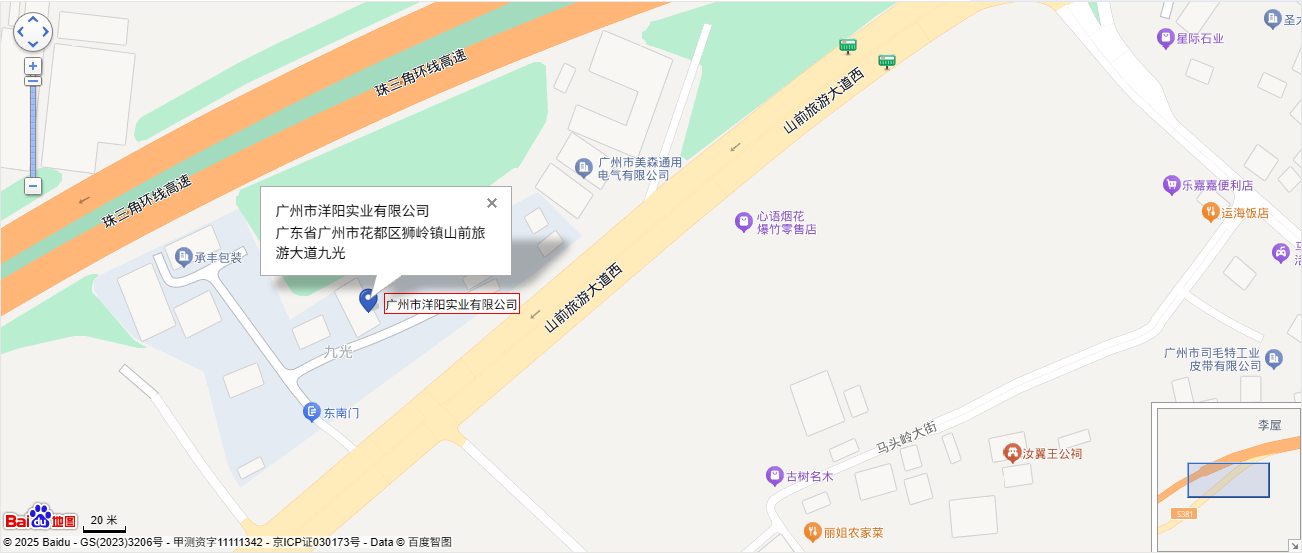Close the 广州市洋阳实业有限公司 info window
The image size is (1302, 553).
coord(491,203)
